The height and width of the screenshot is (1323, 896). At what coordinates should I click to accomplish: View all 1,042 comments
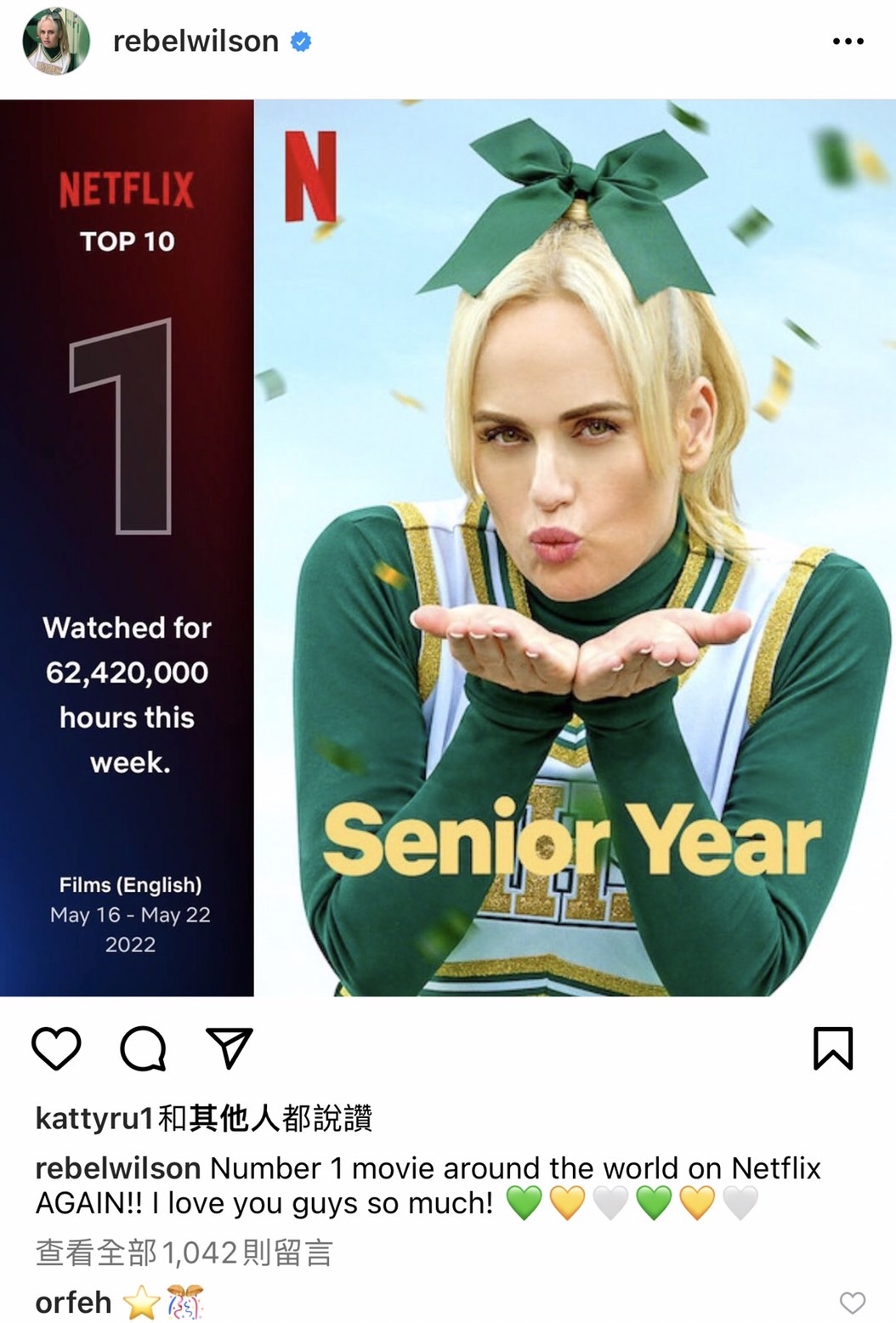coord(184,1252)
